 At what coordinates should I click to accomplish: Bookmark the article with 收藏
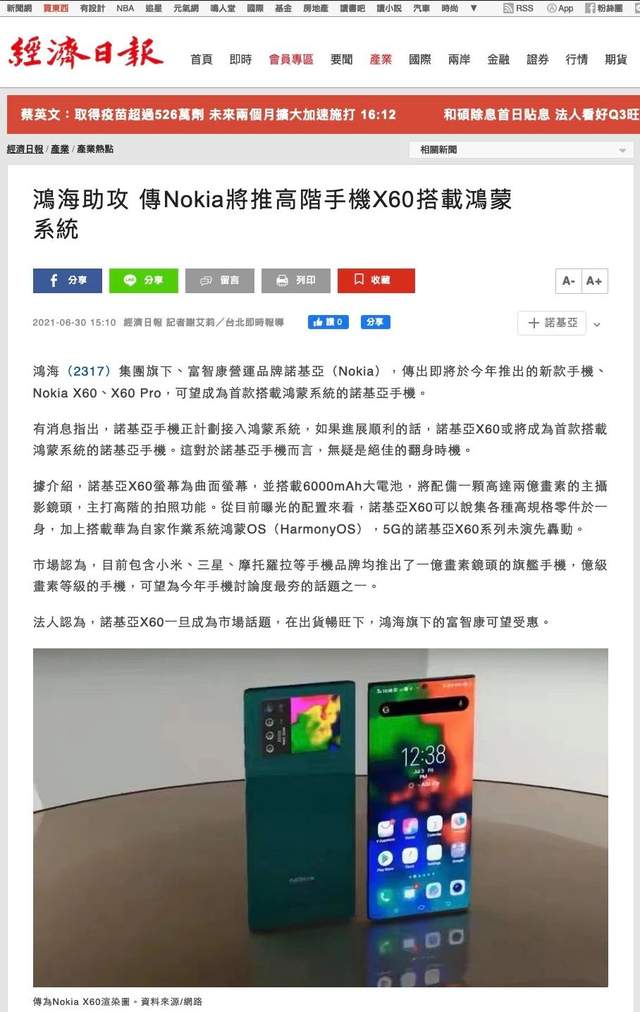click(x=375, y=281)
